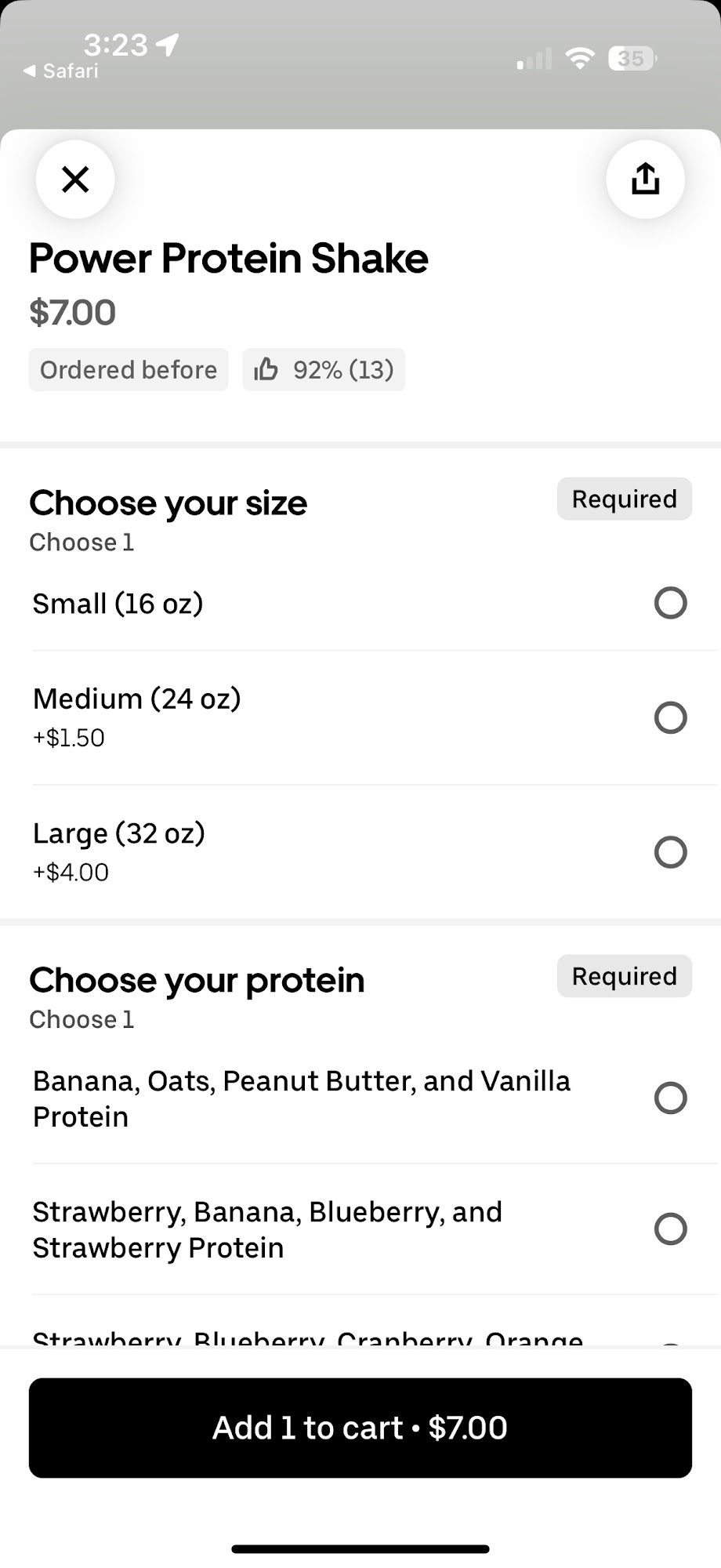Viewport: 721px width, 1568px height.
Task: Select the Small (16 oz) size
Action: [x=670, y=603]
